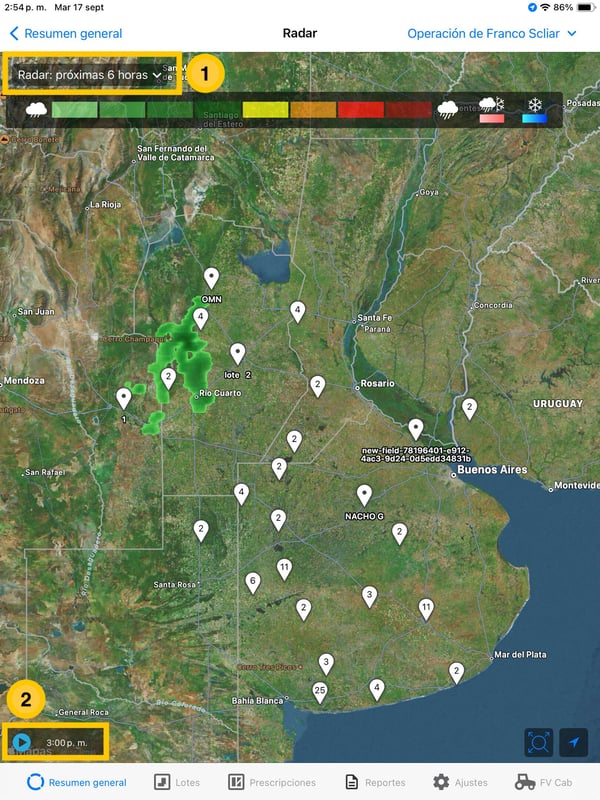600x800 pixels.
Task: Play the radar animation
Action: 22,742
